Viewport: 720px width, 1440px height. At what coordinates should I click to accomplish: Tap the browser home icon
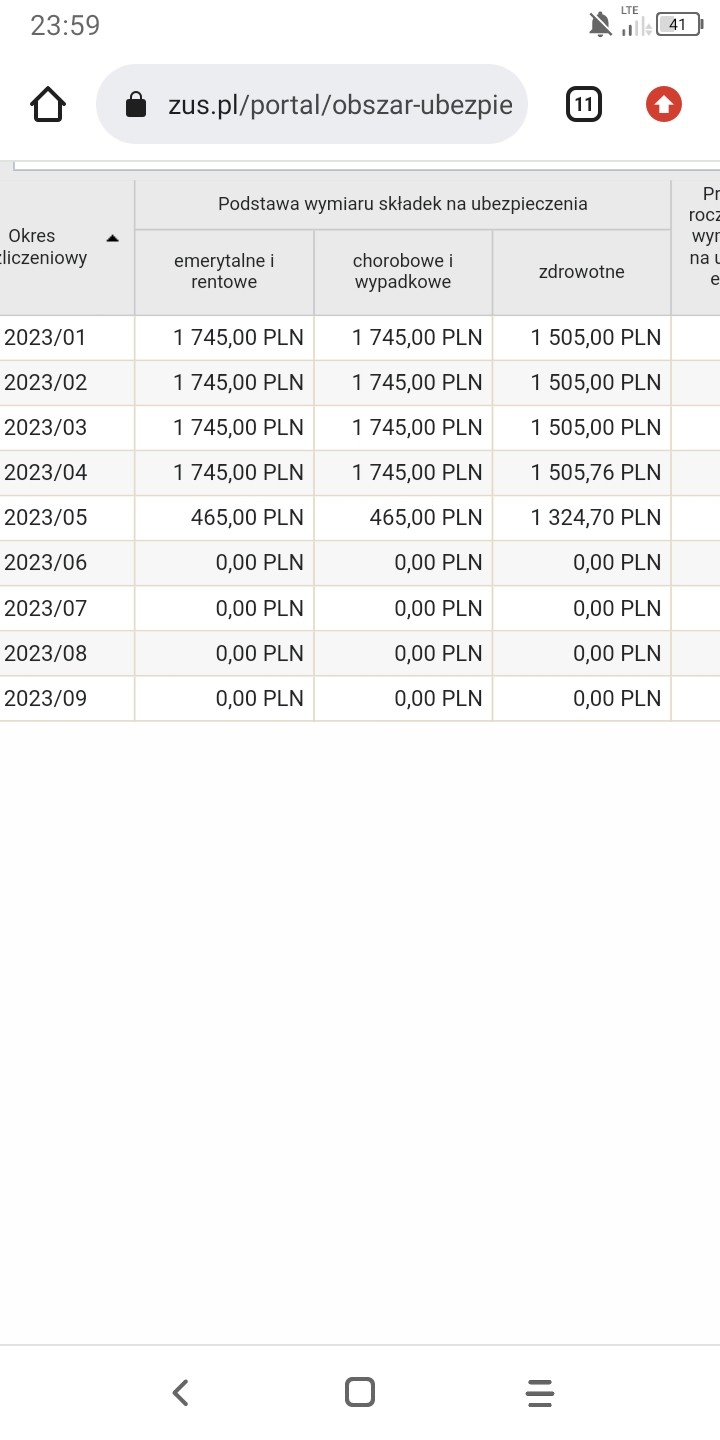pos(48,104)
